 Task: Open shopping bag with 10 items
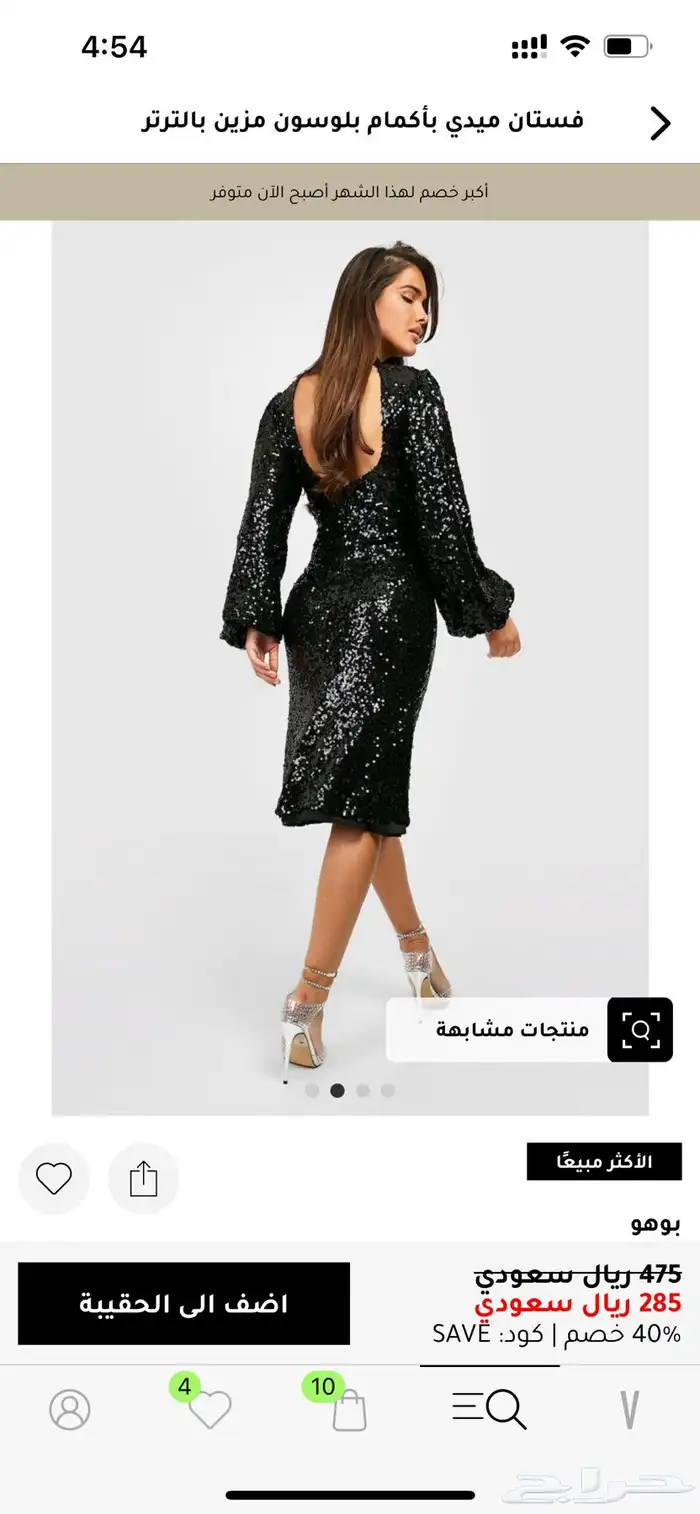[x=348, y=1410]
